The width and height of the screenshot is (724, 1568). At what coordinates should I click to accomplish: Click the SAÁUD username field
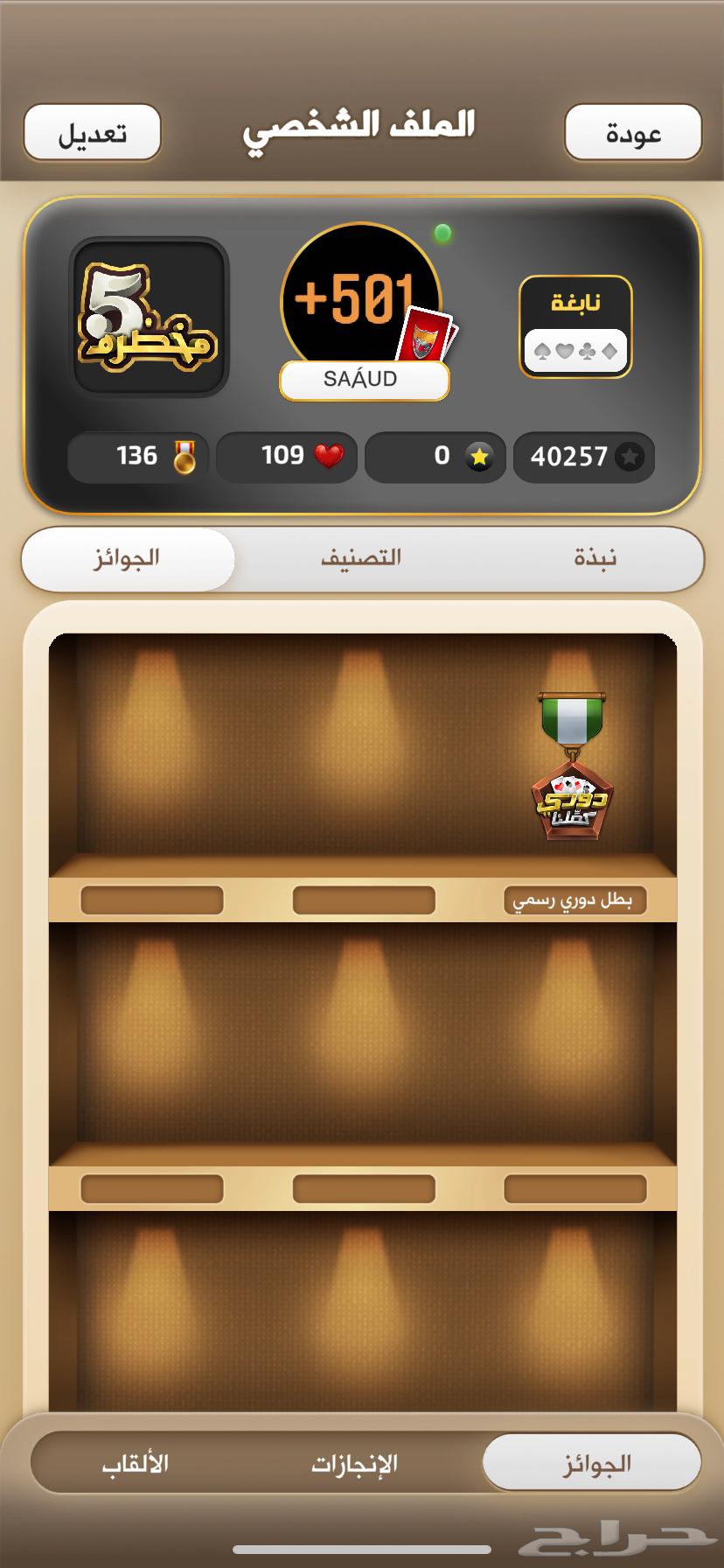pos(362,380)
